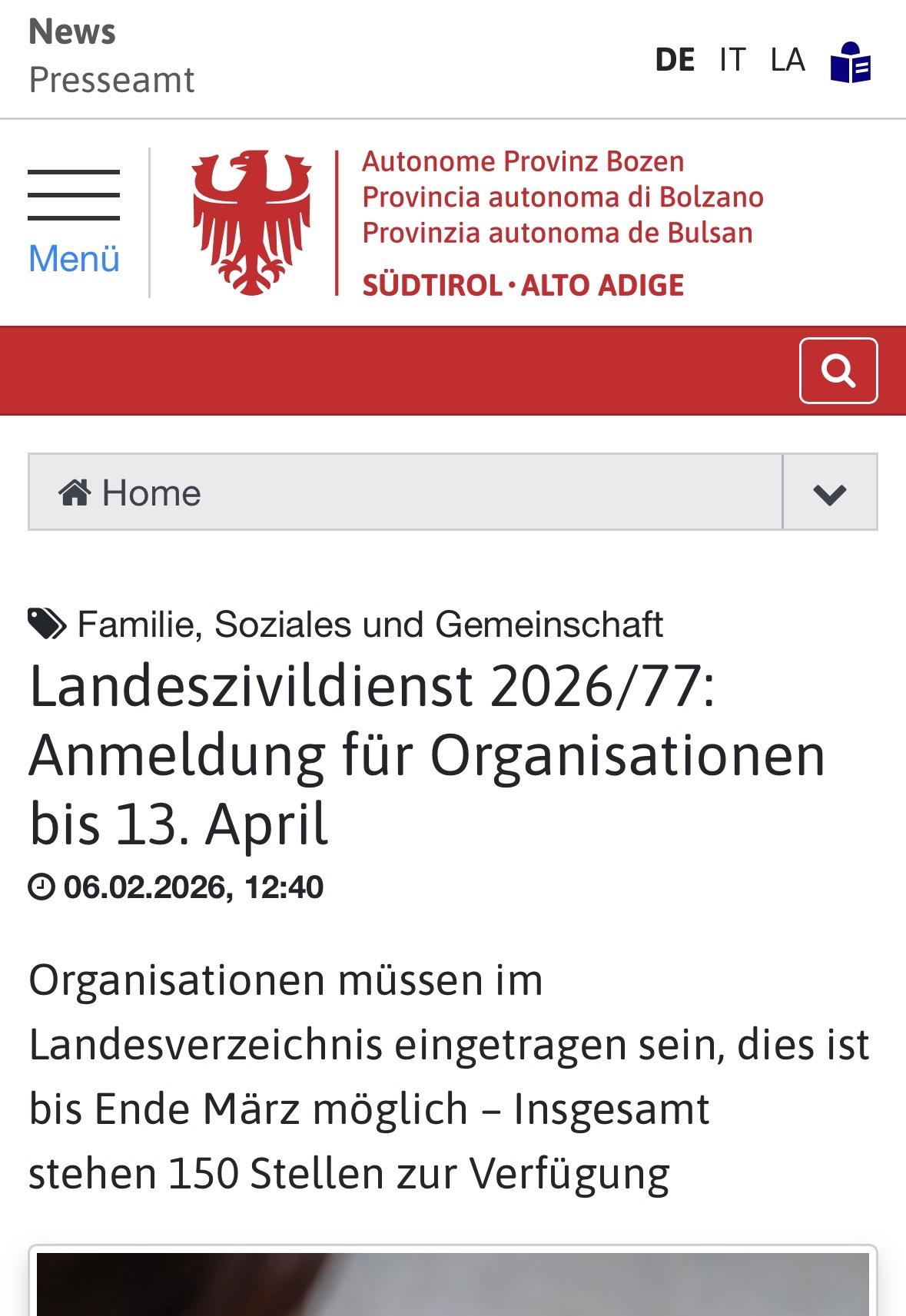Open the easy-read book icon
This screenshot has width=906, height=1316.
[x=851, y=62]
